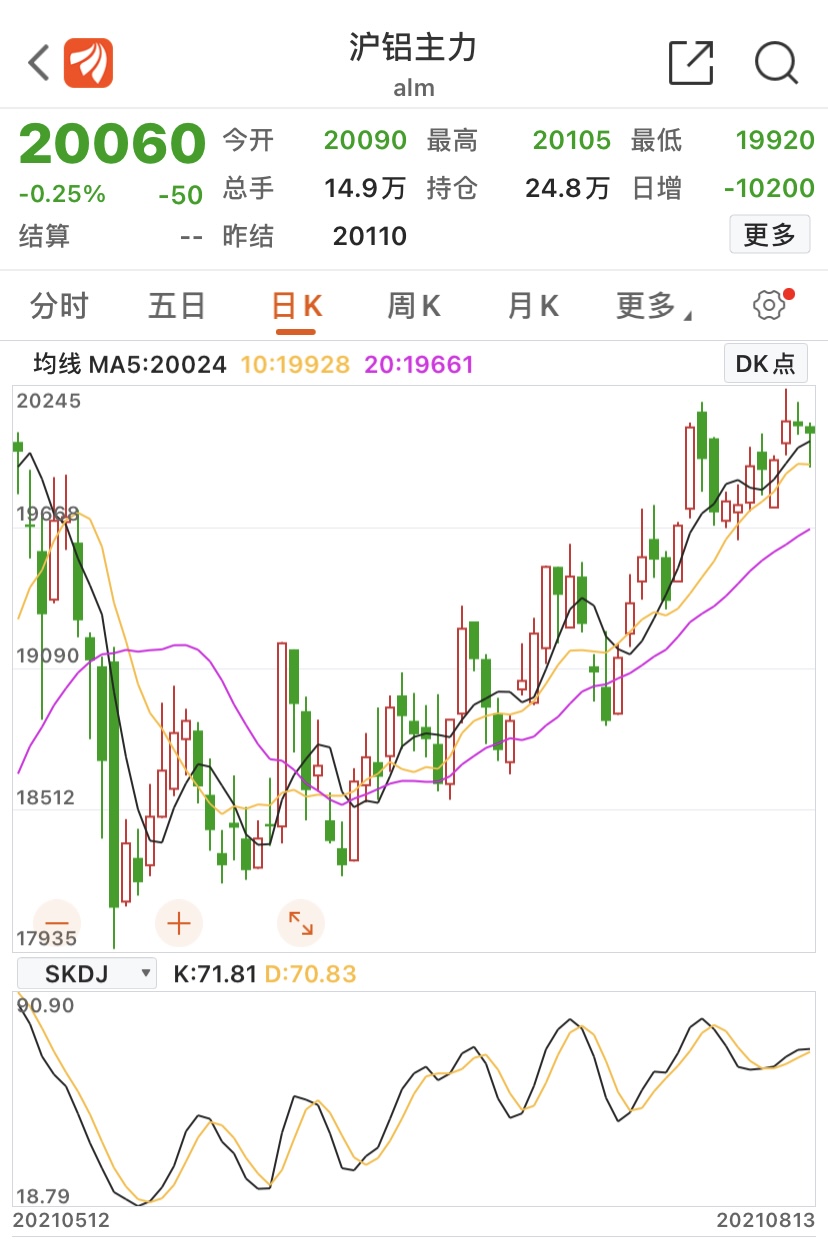
Task: Zoom out the K-line chart with minus
Action: click(57, 923)
